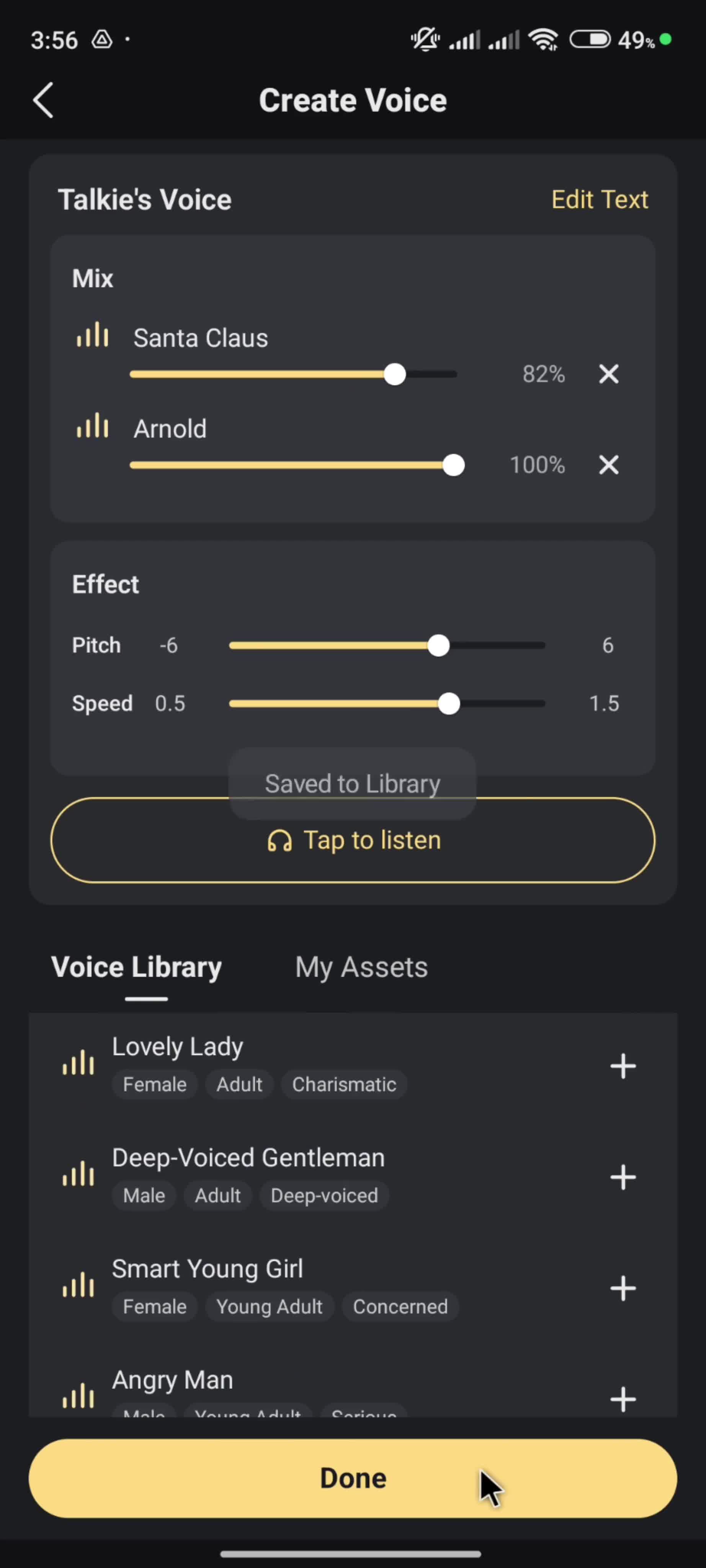Go back from Create Voice
706x1568 pixels.
(x=43, y=100)
